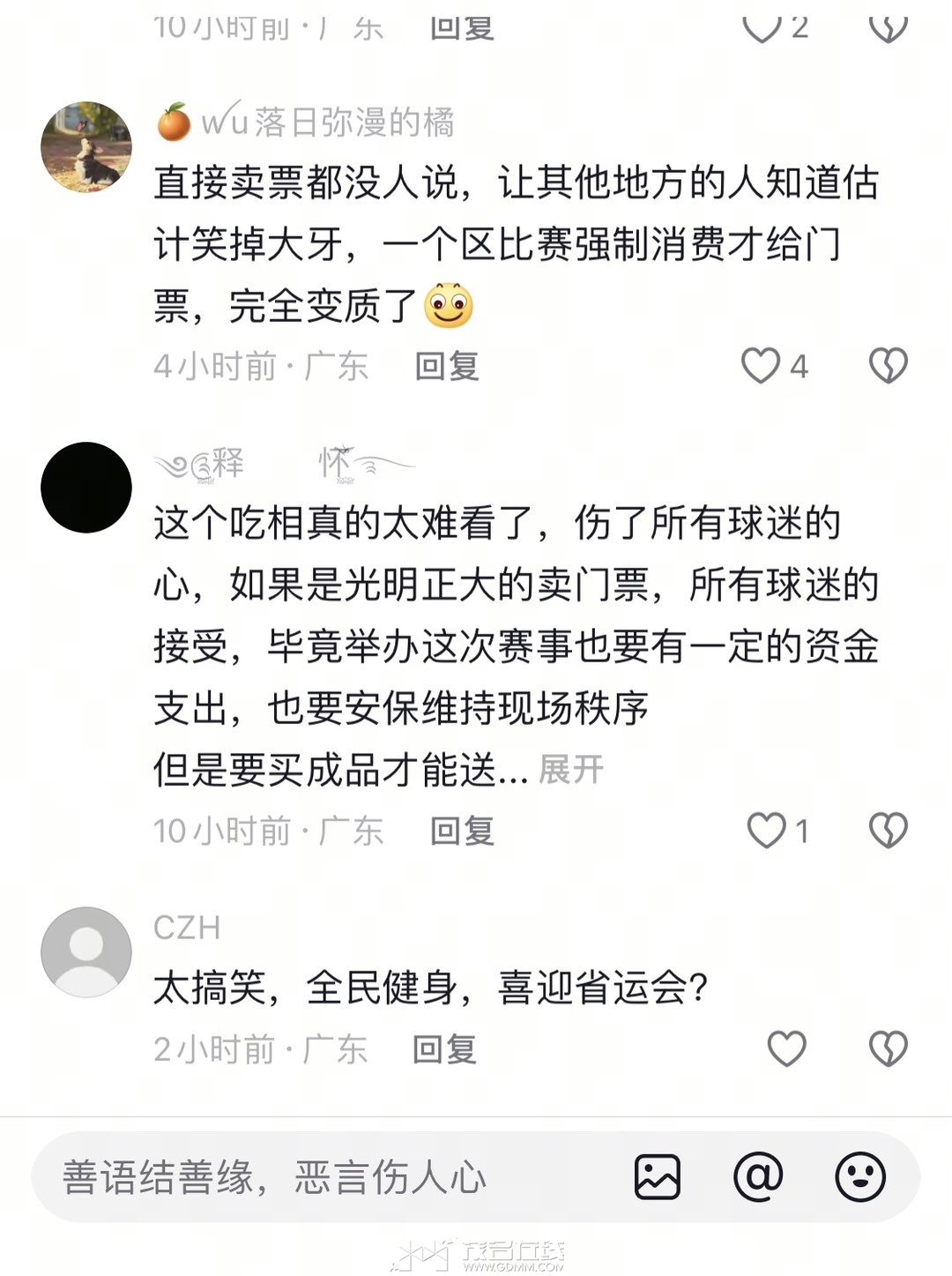Image resolution: width=952 pixels, height=1276 pixels.
Task: Attach an image to the comment
Action: [x=658, y=1177]
